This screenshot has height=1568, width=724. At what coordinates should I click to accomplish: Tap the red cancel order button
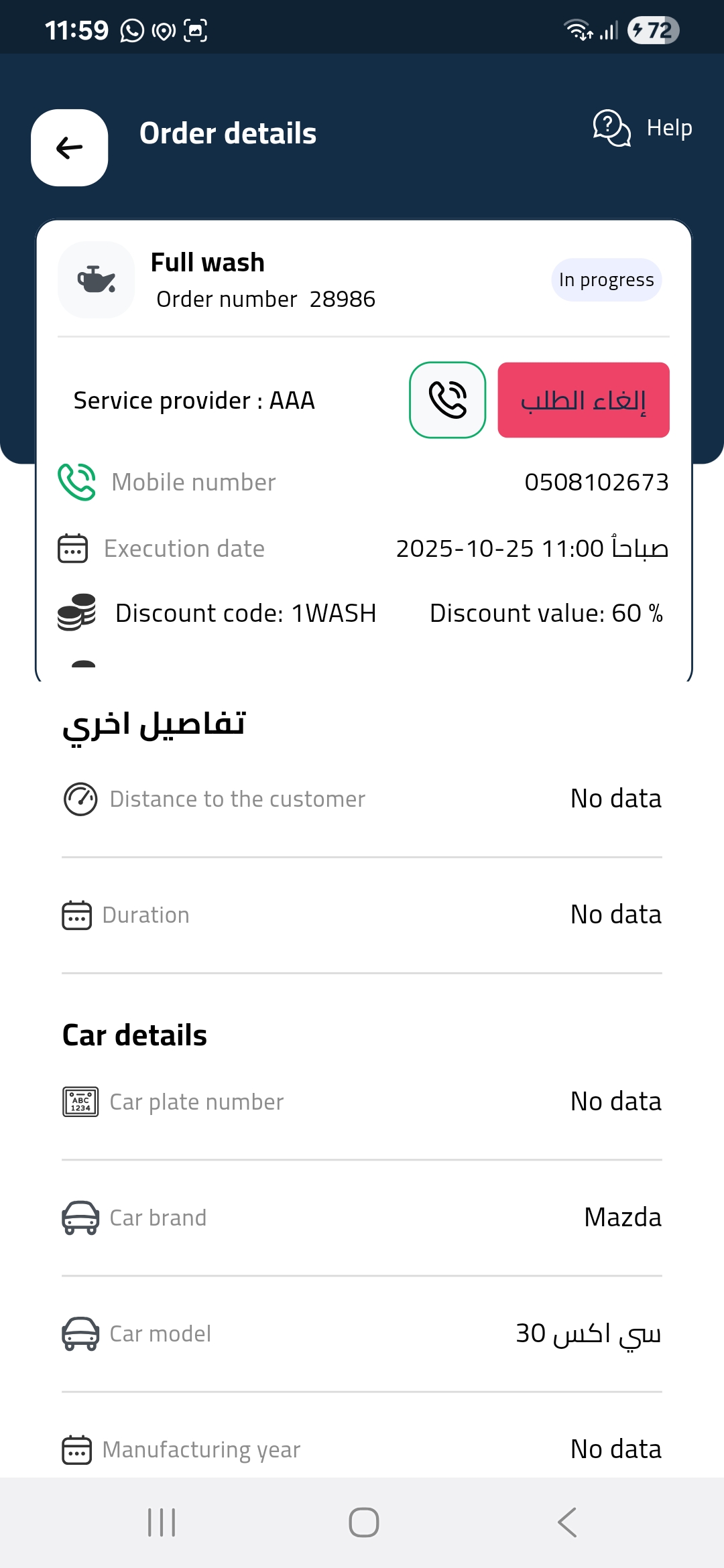[x=583, y=400]
